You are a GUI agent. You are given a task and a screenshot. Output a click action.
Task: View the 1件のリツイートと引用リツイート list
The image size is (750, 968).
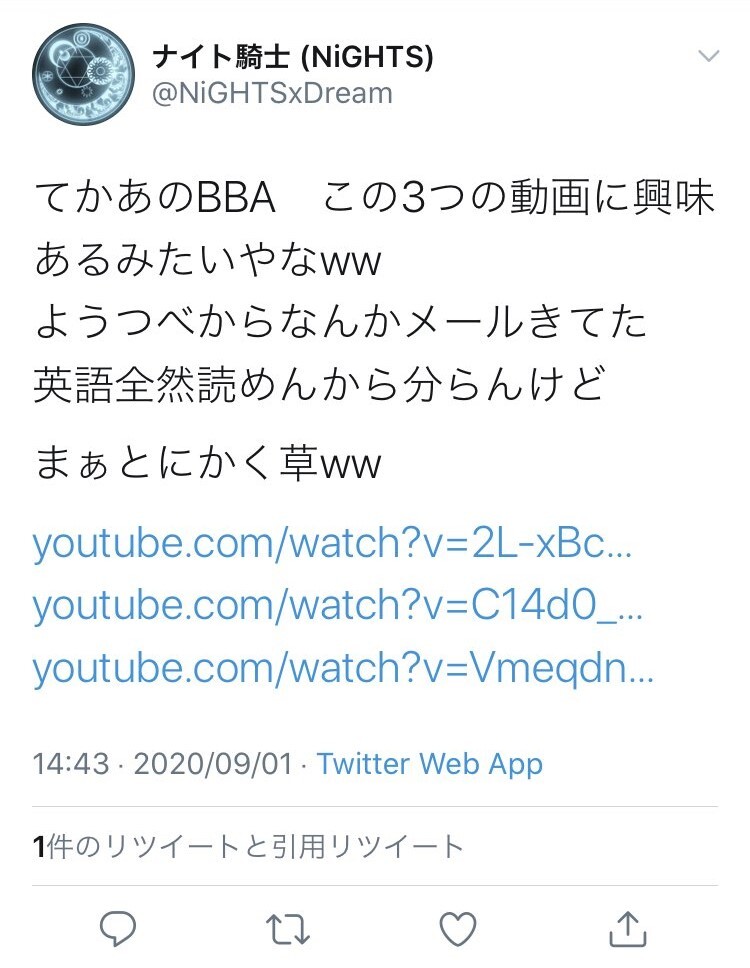[x=249, y=847]
